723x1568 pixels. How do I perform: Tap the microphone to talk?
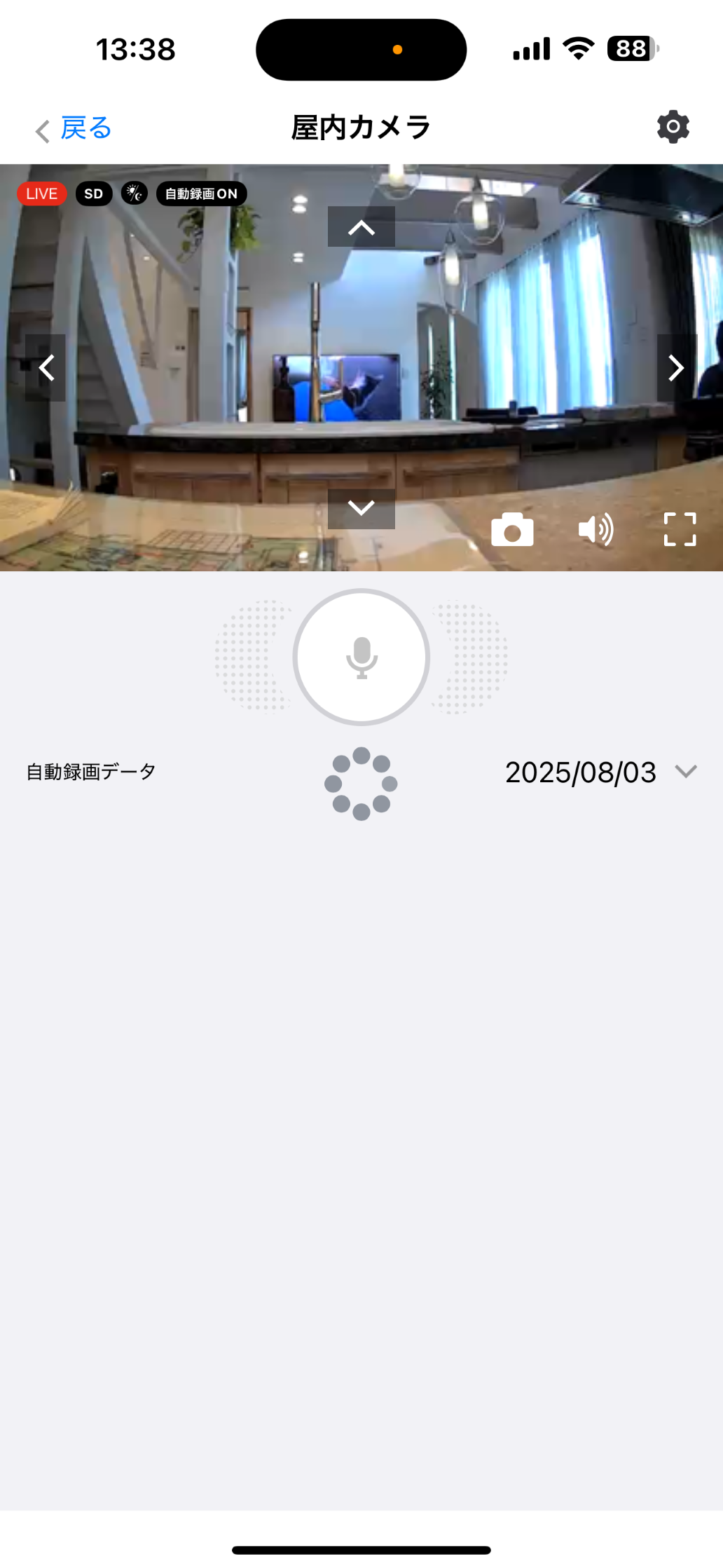coord(361,657)
